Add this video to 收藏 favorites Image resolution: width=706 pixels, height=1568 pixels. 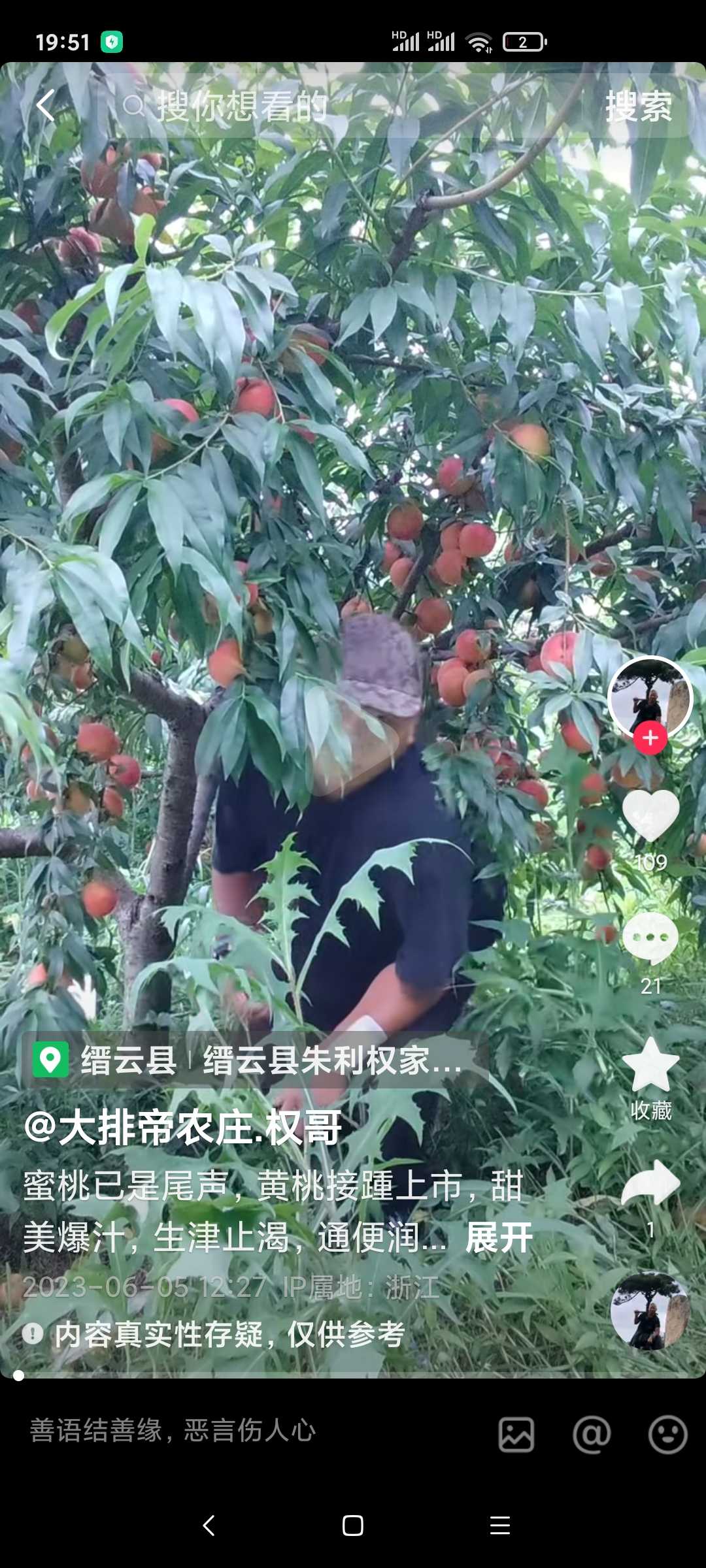(x=650, y=1064)
